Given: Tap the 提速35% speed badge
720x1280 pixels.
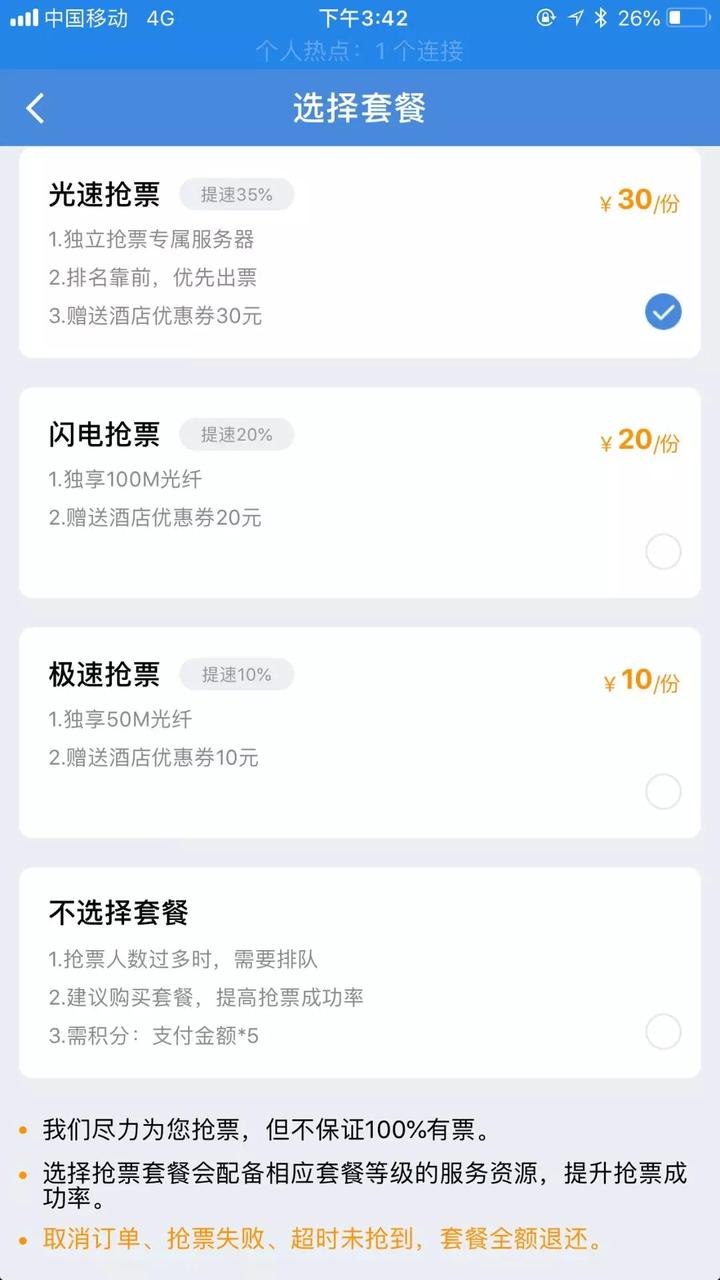Looking at the screenshot, I should [x=237, y=195].
